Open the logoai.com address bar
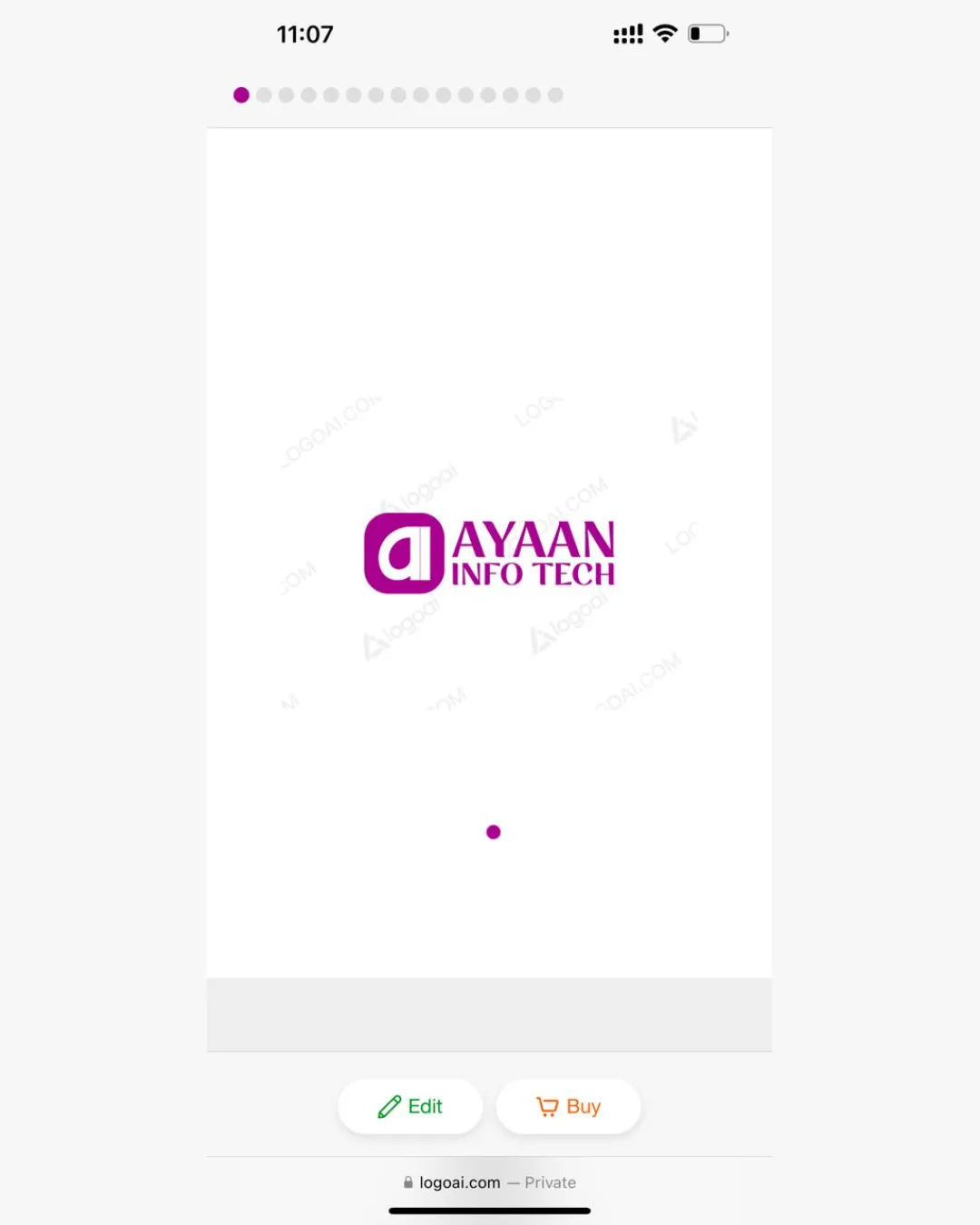 click(x=489, y=1182)
